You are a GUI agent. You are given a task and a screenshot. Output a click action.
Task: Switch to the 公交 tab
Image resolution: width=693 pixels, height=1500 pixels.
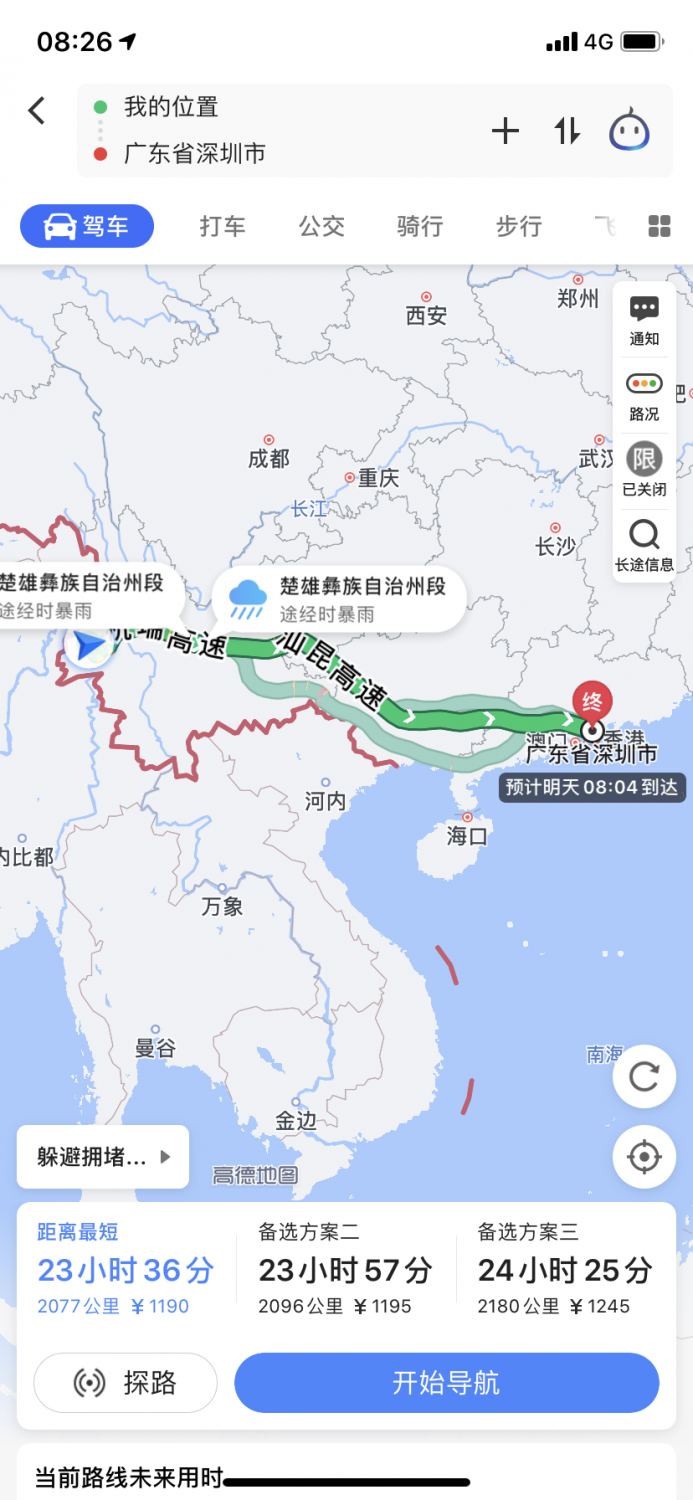pos(321,227)
